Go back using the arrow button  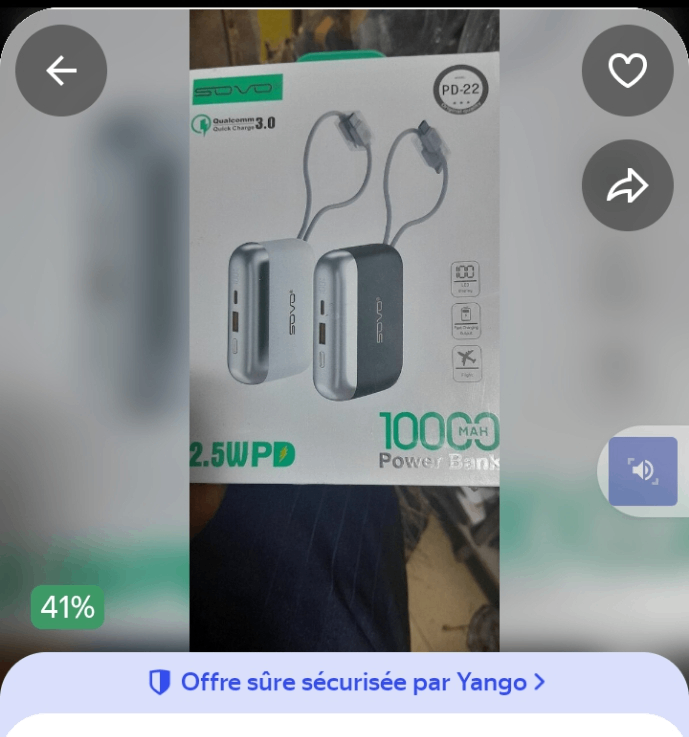pyautogui.click(x=61, y=71)
